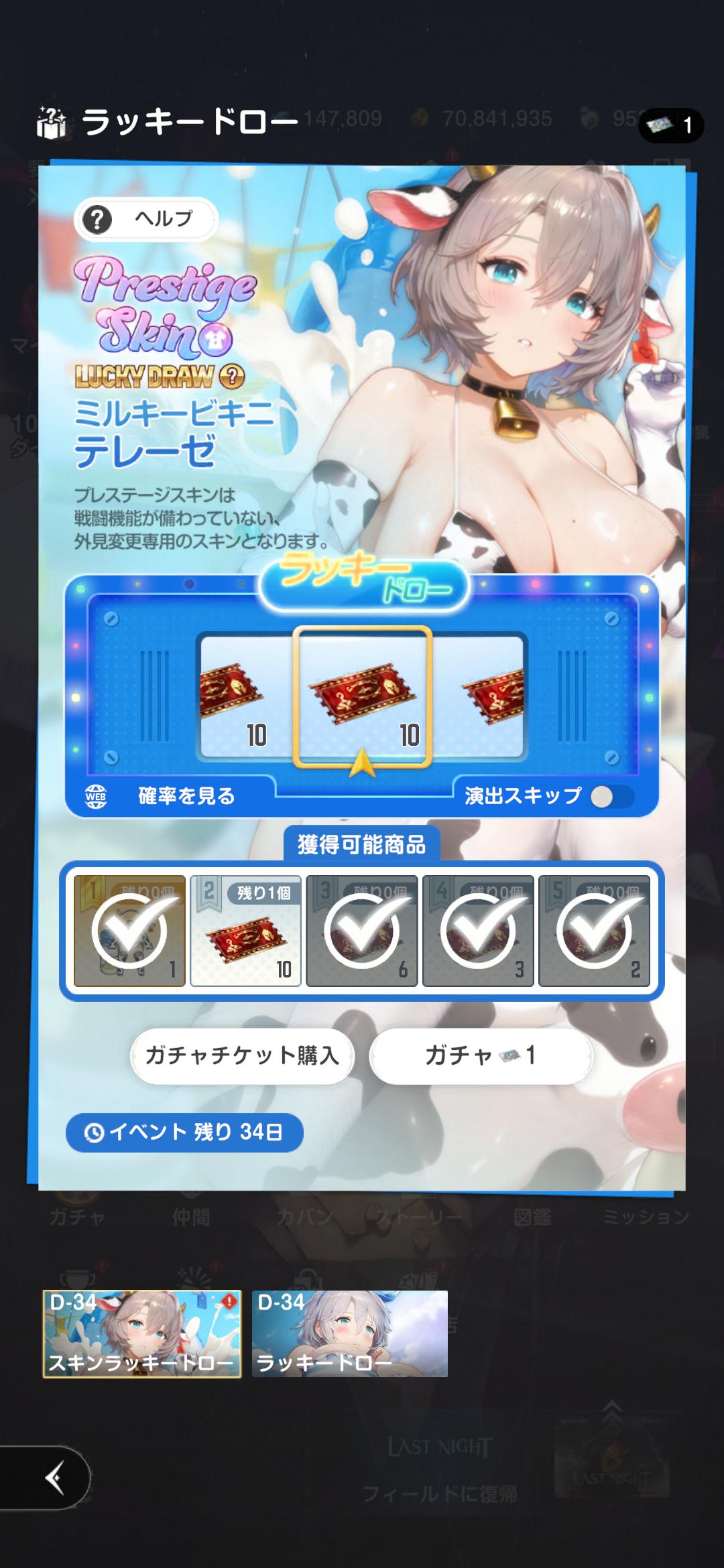Toggle the 演出スキップ switch

coord(611,796)
